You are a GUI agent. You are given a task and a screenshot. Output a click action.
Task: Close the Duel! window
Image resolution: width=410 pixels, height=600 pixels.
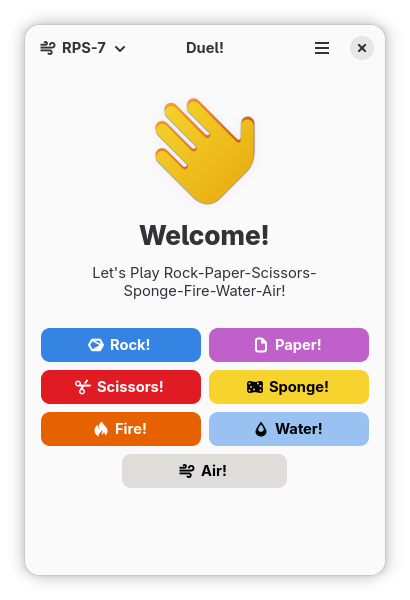pos(362,48)
